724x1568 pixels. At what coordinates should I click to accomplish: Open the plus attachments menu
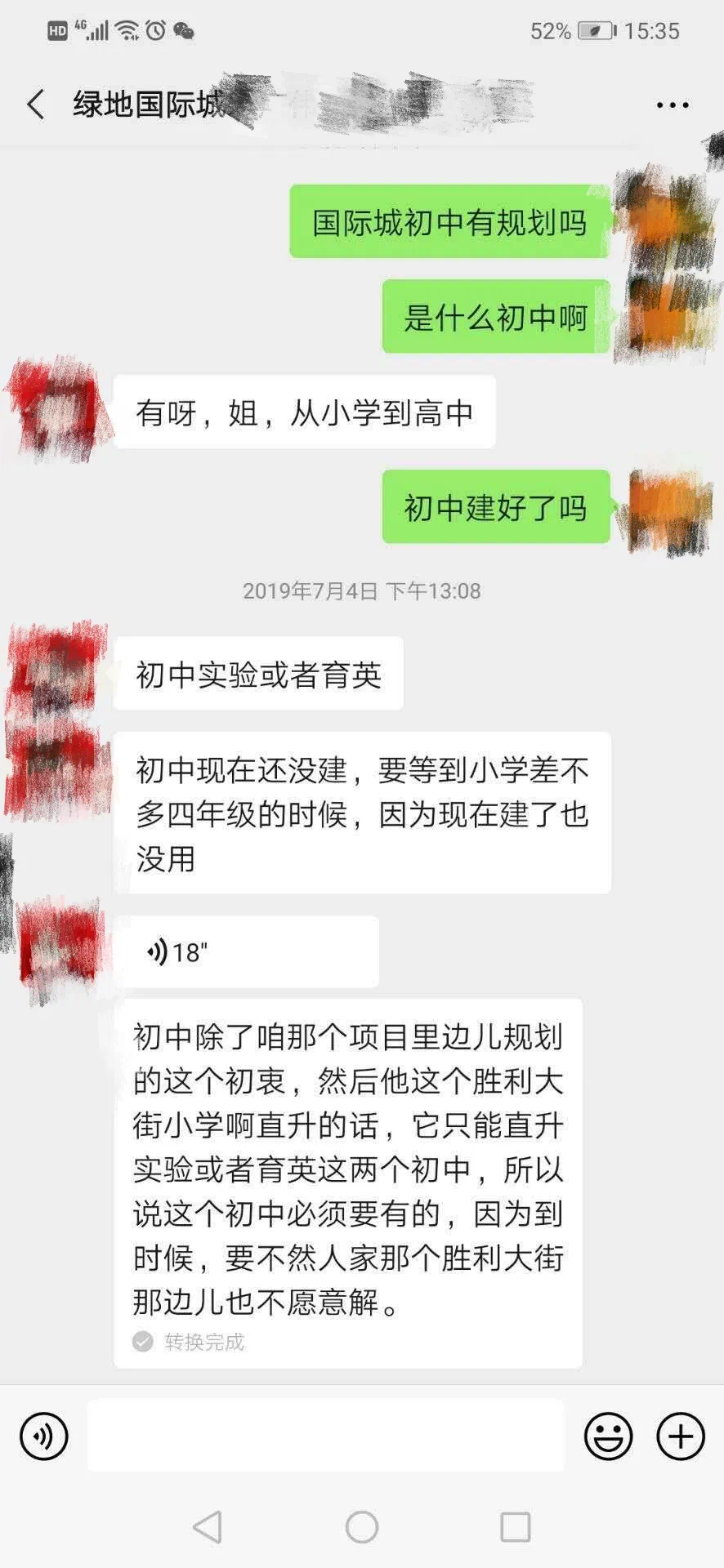click(680, 1436)
